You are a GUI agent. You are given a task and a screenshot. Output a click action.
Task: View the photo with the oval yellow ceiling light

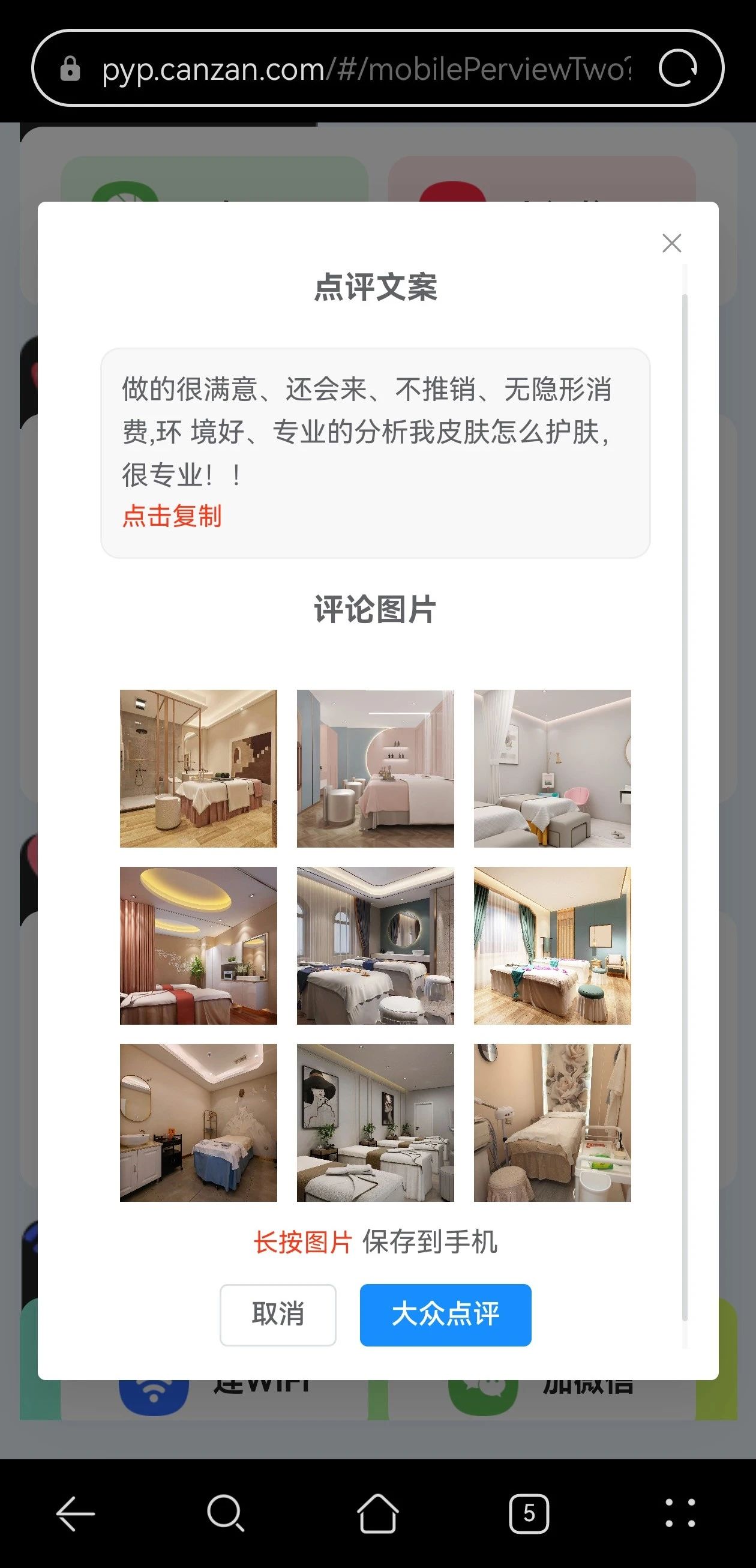coord(198,945)
